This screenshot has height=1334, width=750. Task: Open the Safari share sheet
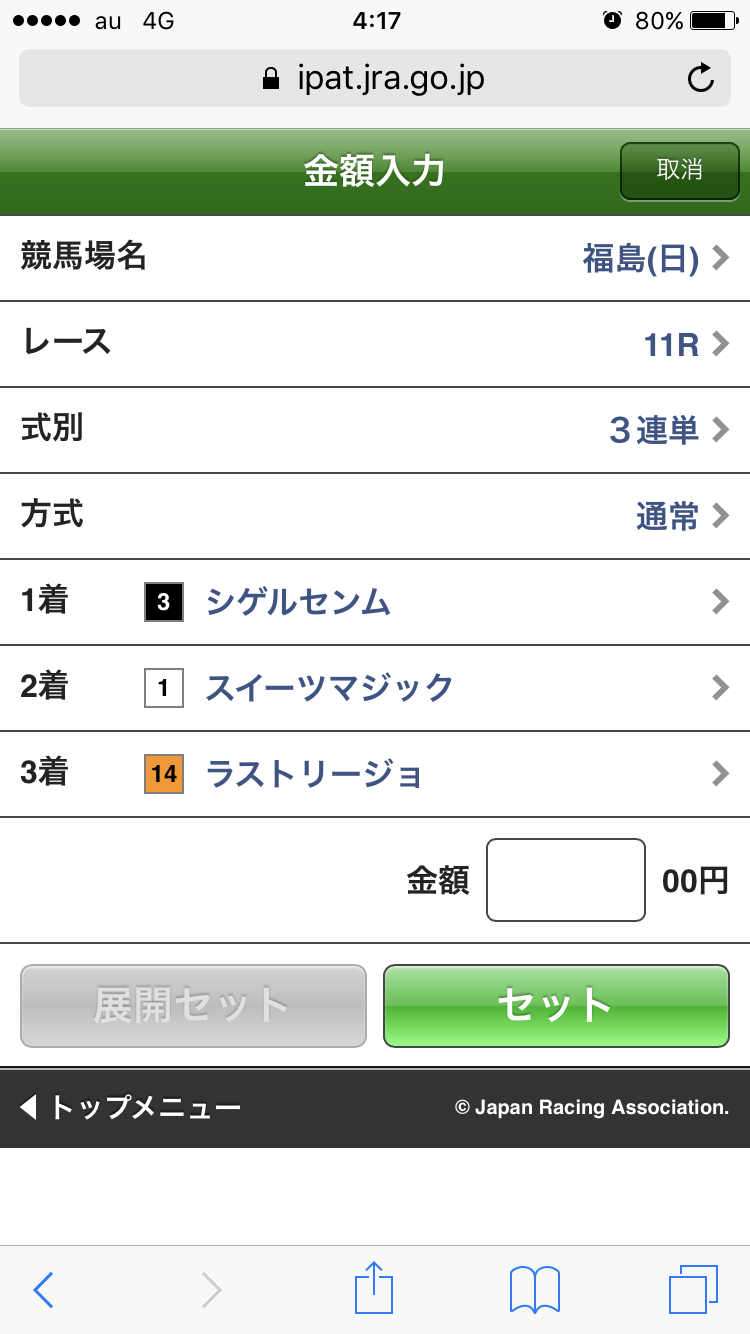[x=374, y=1288]
